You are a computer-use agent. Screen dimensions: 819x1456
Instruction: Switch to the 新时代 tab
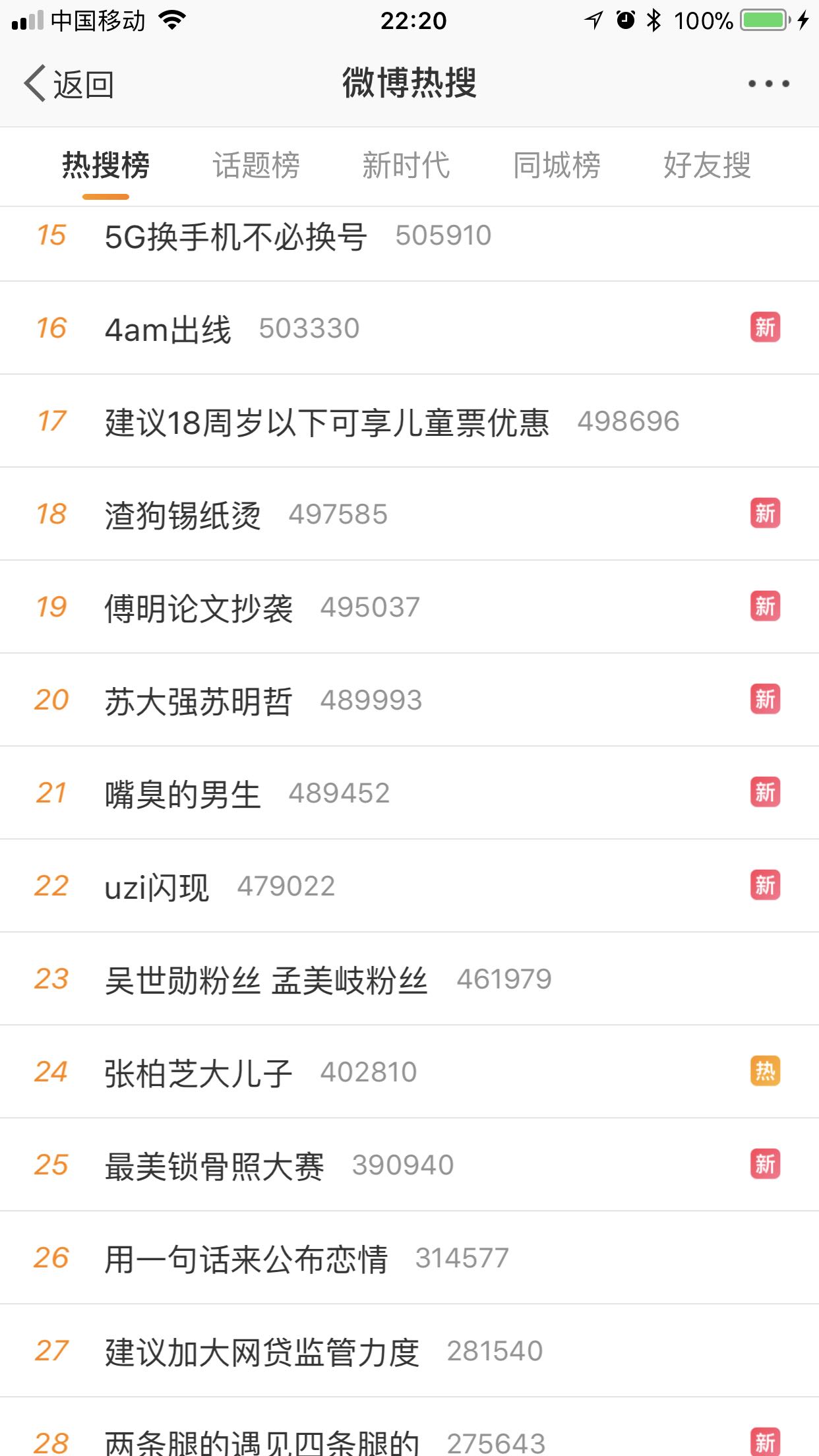click(406, 165)
